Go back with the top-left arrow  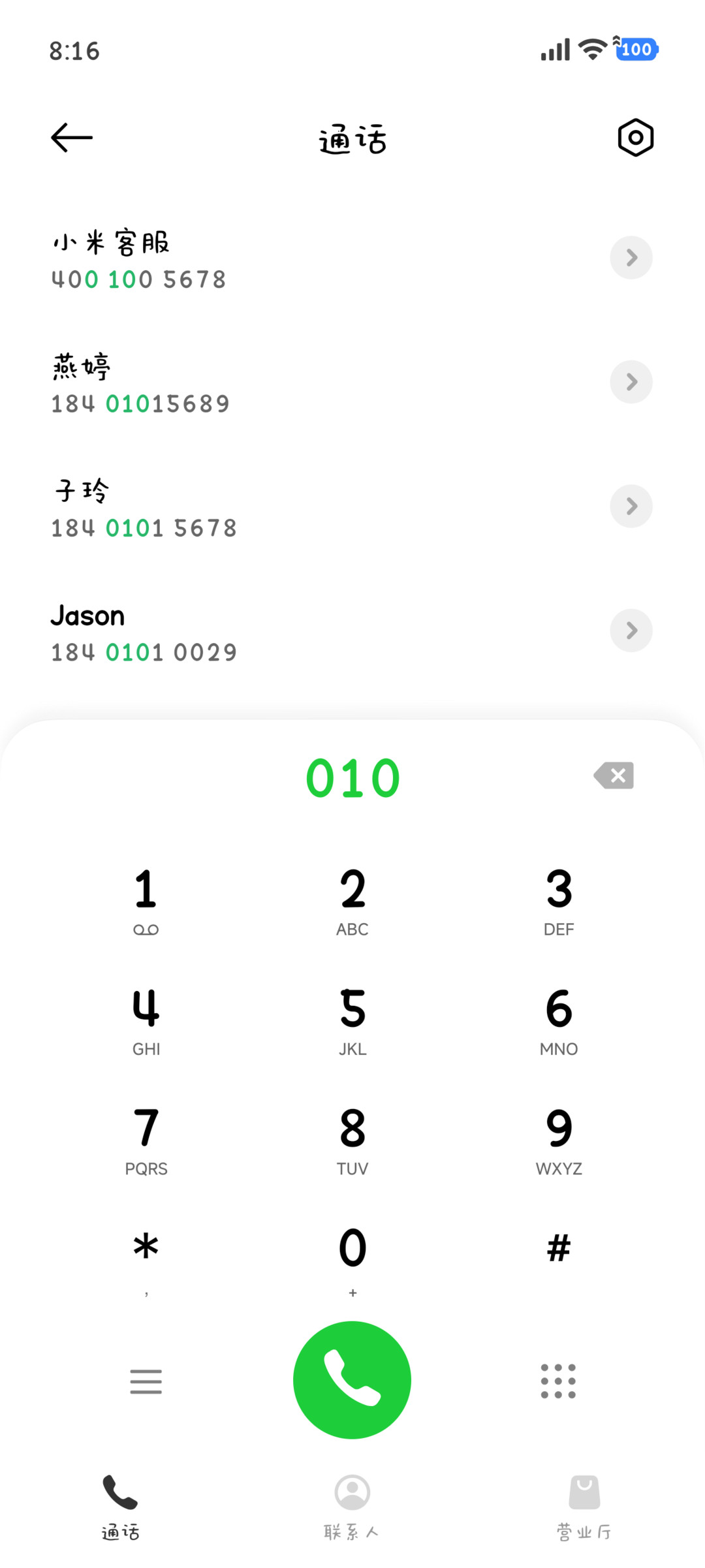click(x=72, y=138)
